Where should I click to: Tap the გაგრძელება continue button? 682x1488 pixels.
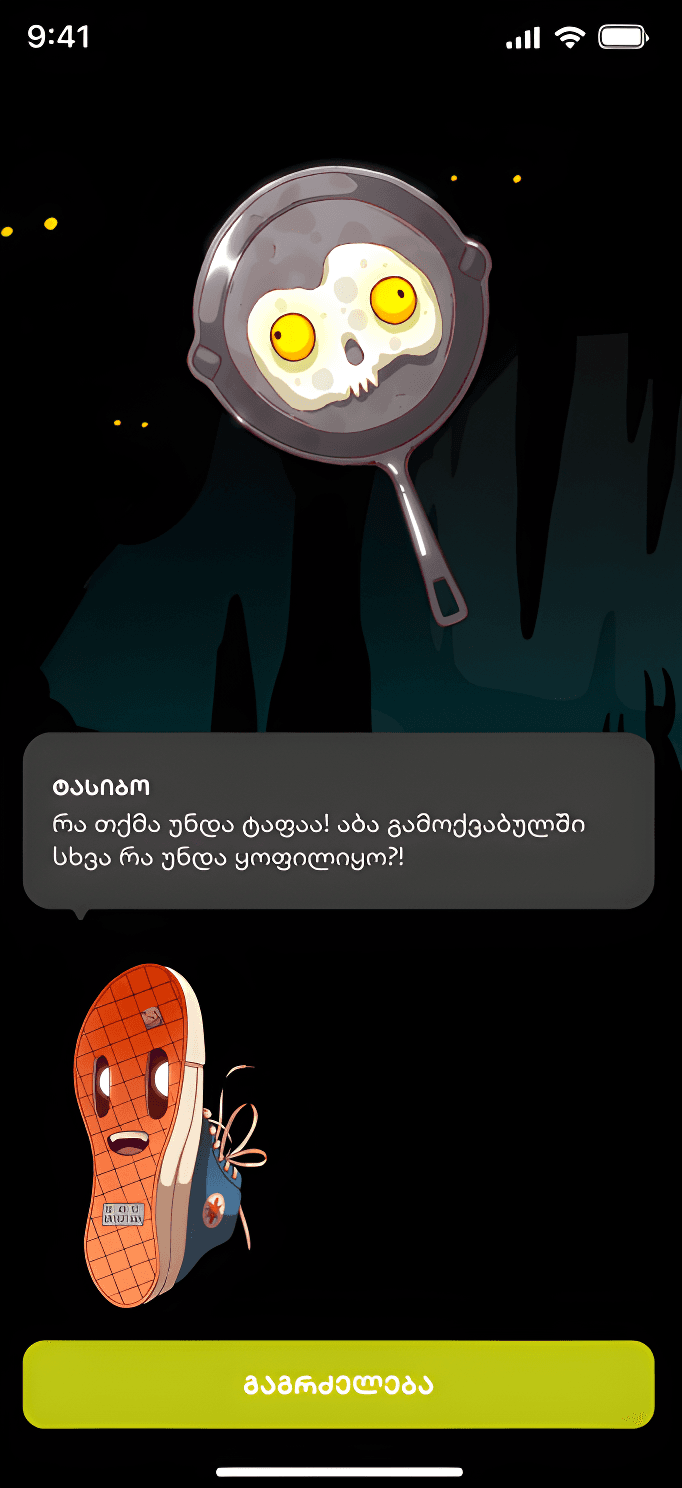click(x=339, y=1384)
